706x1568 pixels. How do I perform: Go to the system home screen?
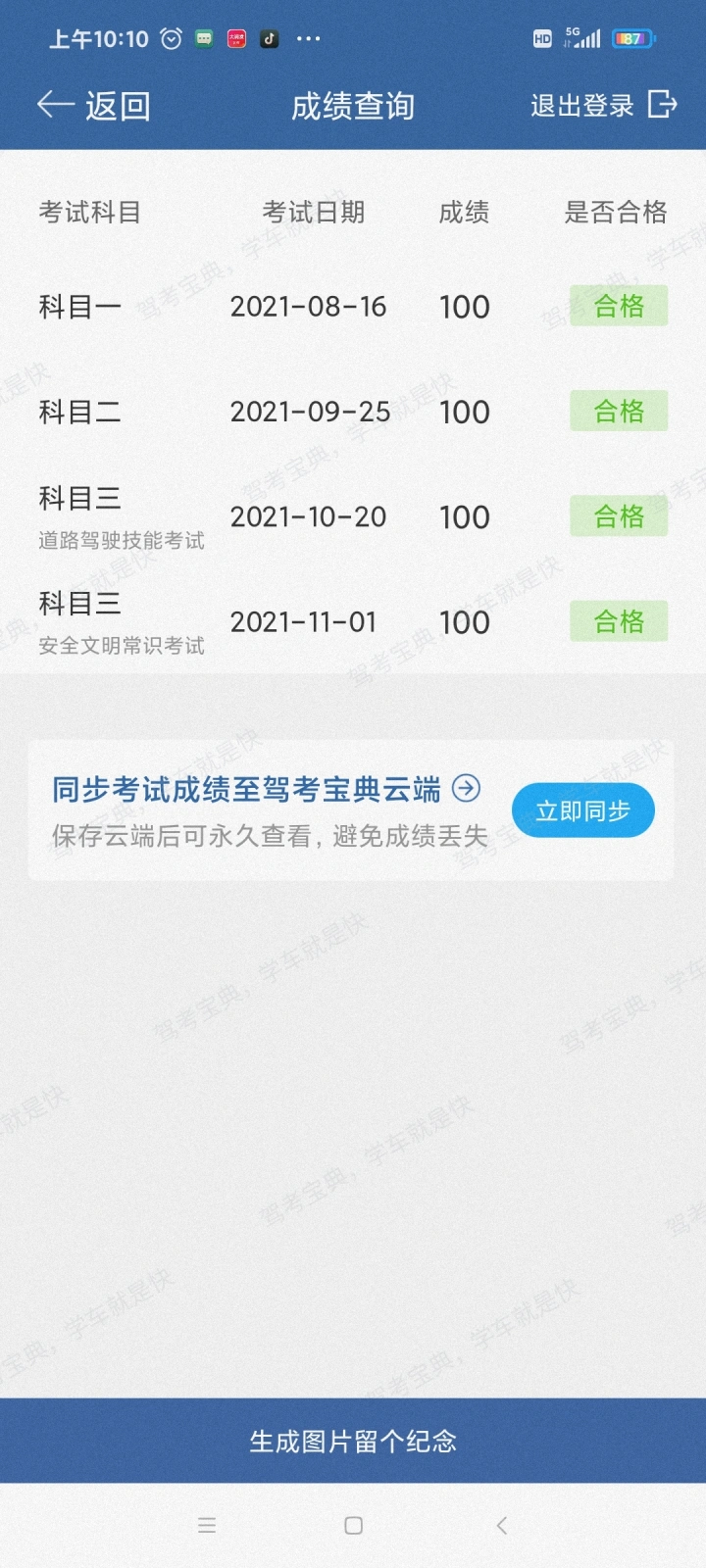coord(354,1525)
